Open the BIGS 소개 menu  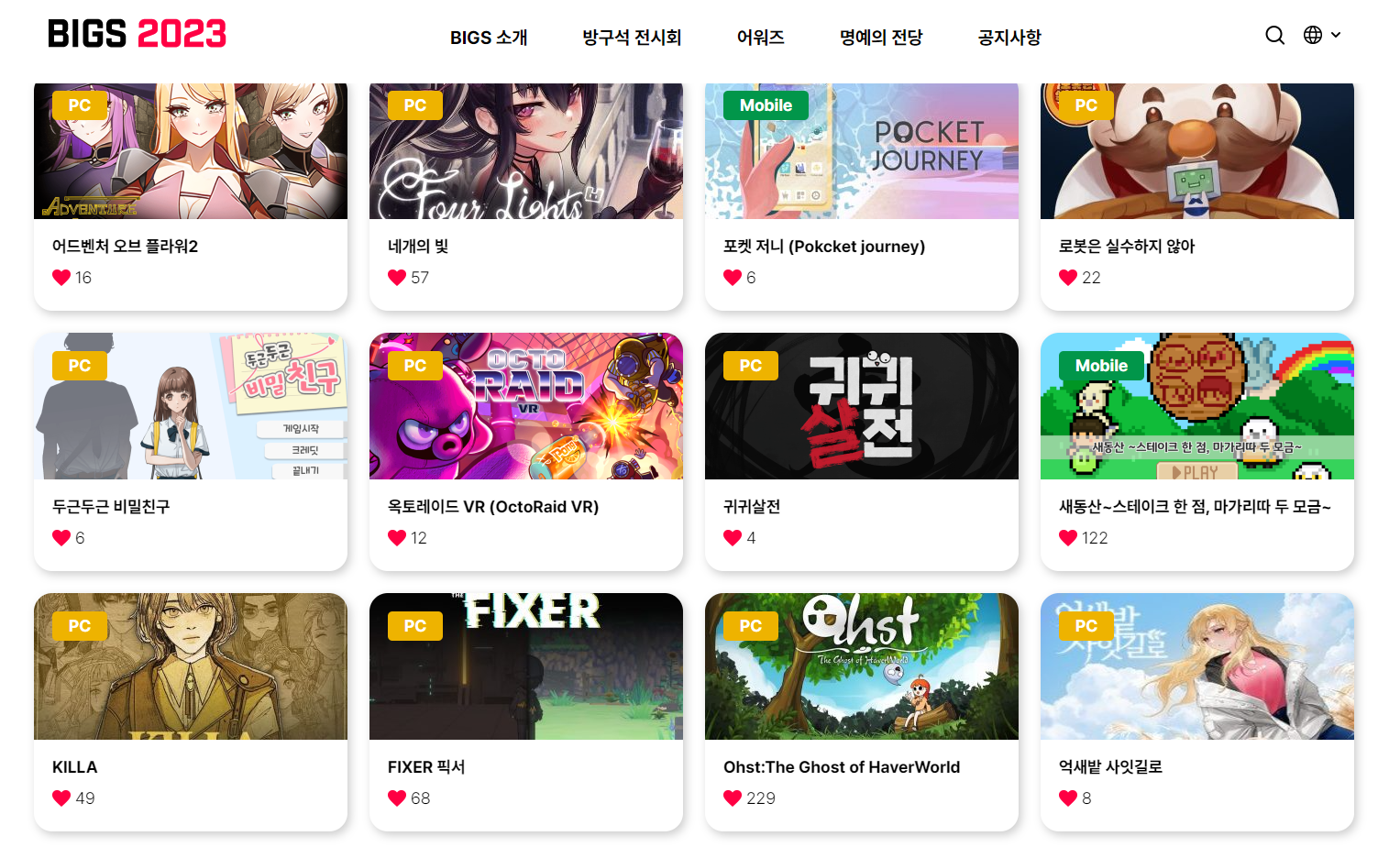pos(488,38)
